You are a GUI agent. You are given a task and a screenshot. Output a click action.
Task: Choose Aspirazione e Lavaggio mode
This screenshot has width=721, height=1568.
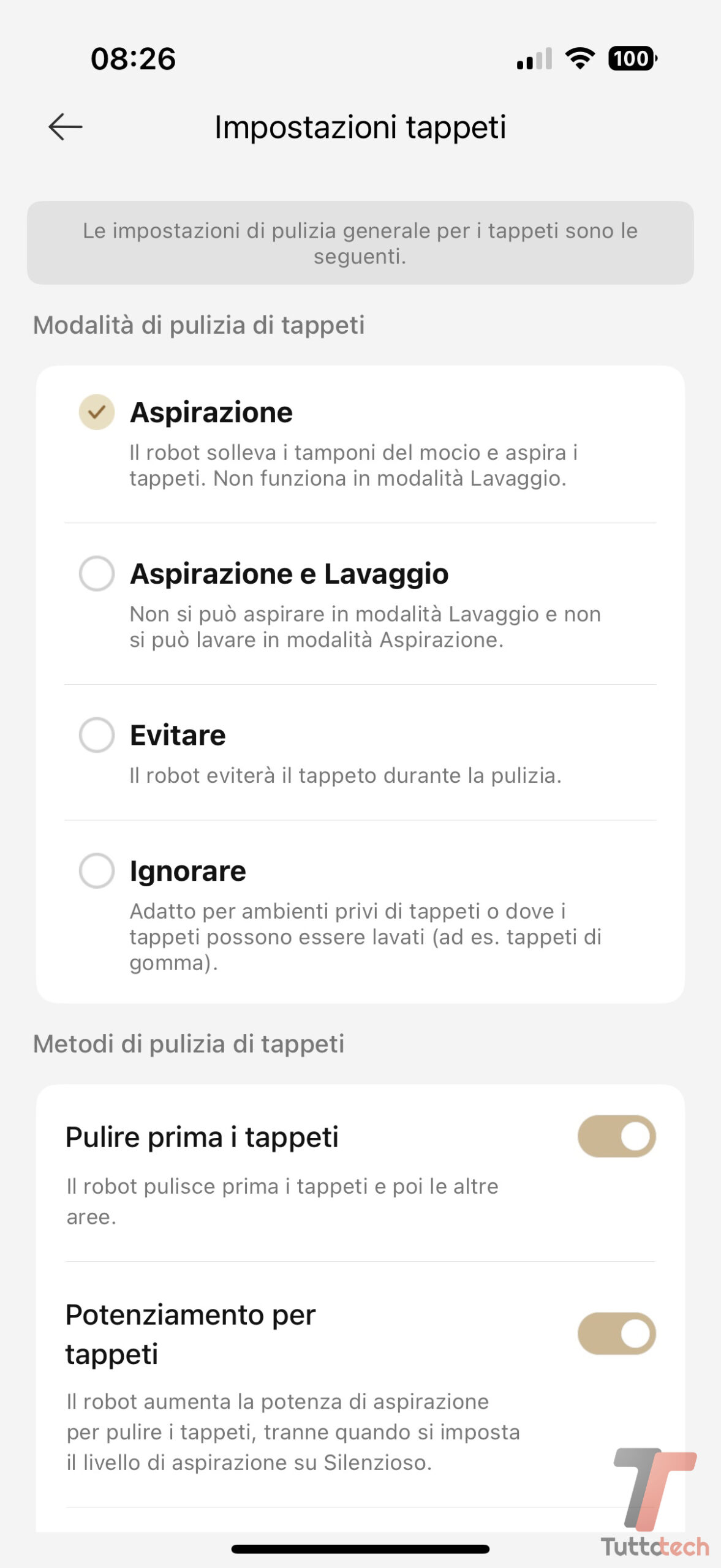(97, 574)
